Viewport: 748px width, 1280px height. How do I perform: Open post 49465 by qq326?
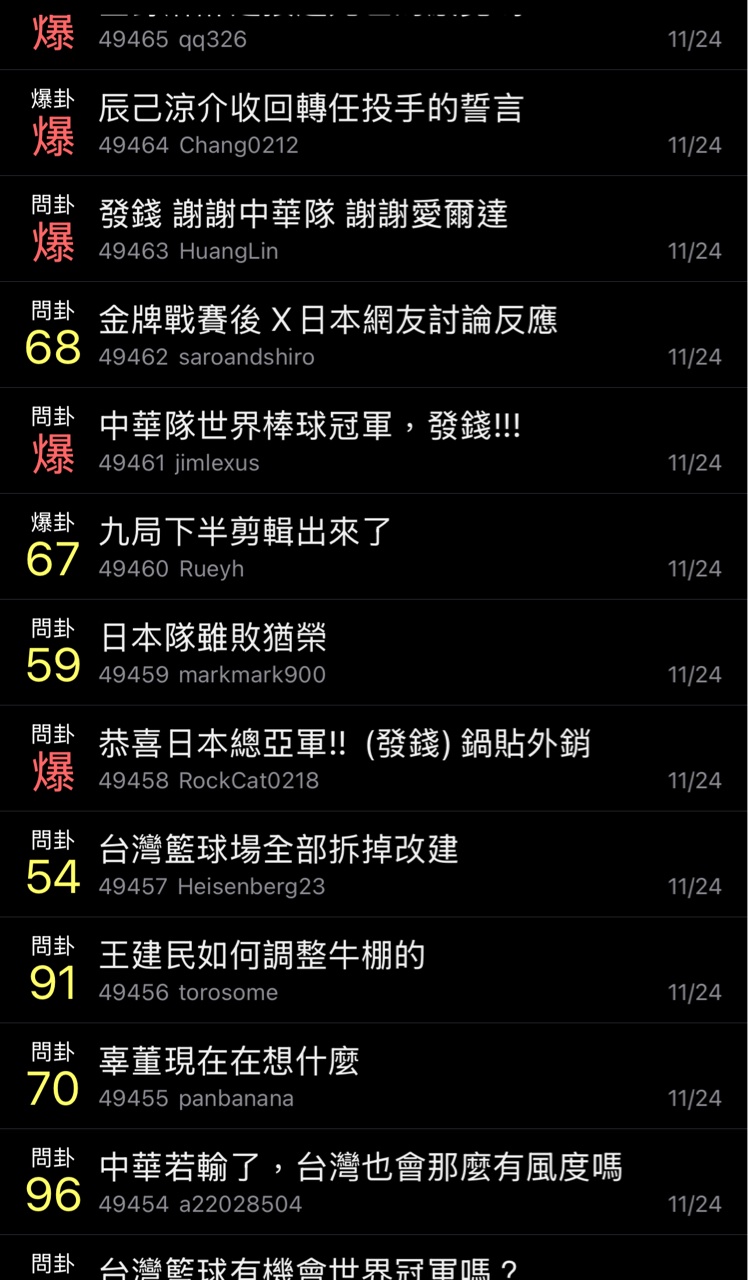pos(300,36)
